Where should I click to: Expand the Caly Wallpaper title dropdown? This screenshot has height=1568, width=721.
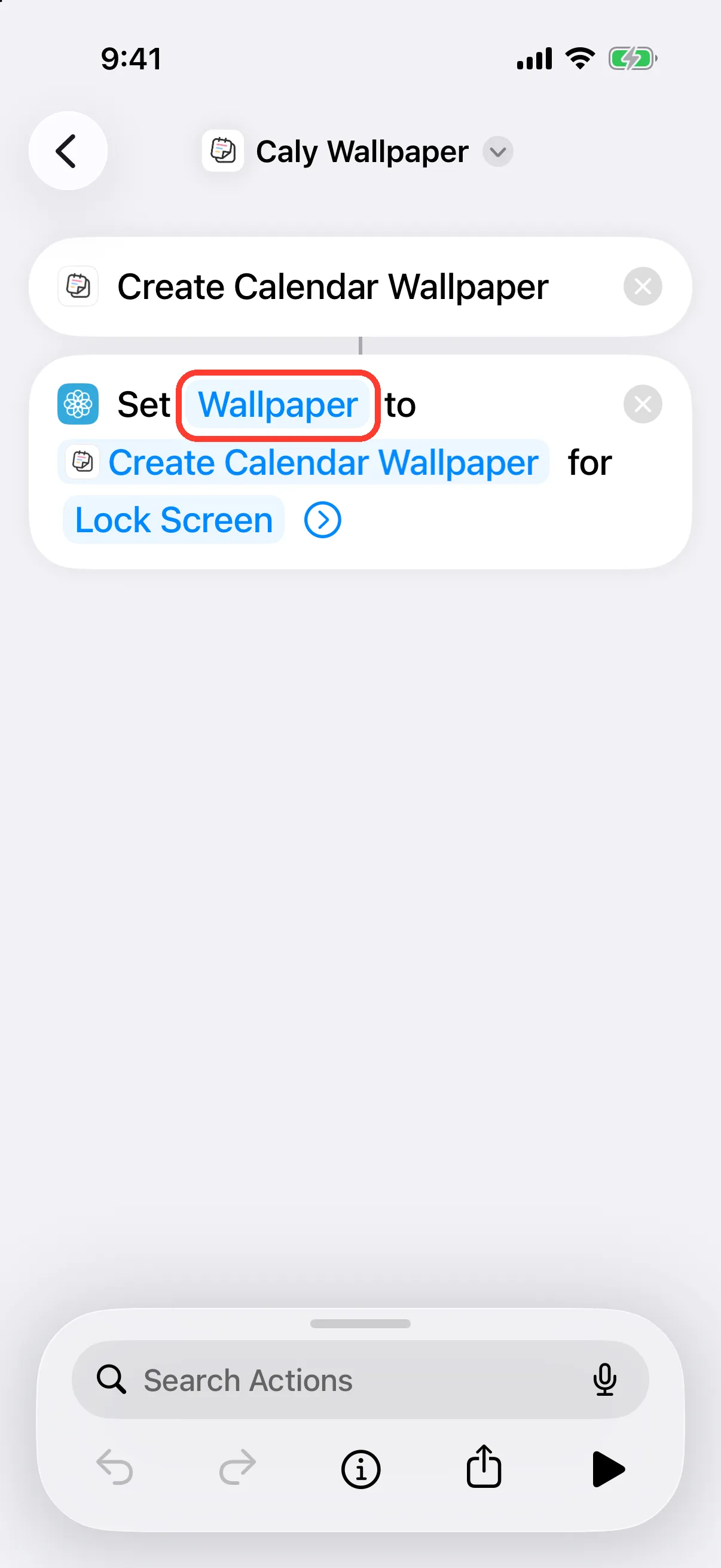(497, 151)
